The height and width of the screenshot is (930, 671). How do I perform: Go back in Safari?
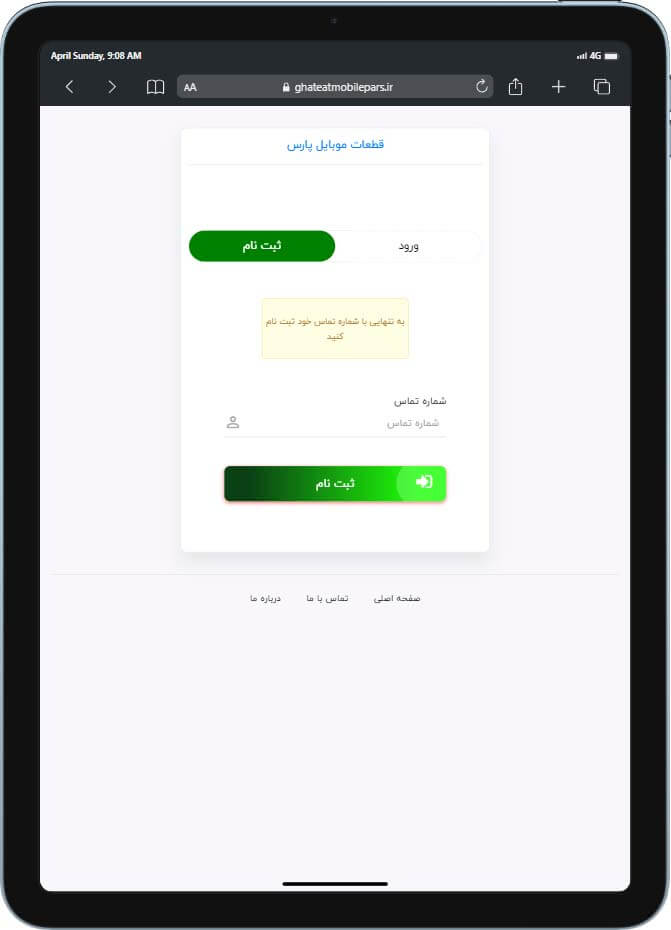point(69,87)
